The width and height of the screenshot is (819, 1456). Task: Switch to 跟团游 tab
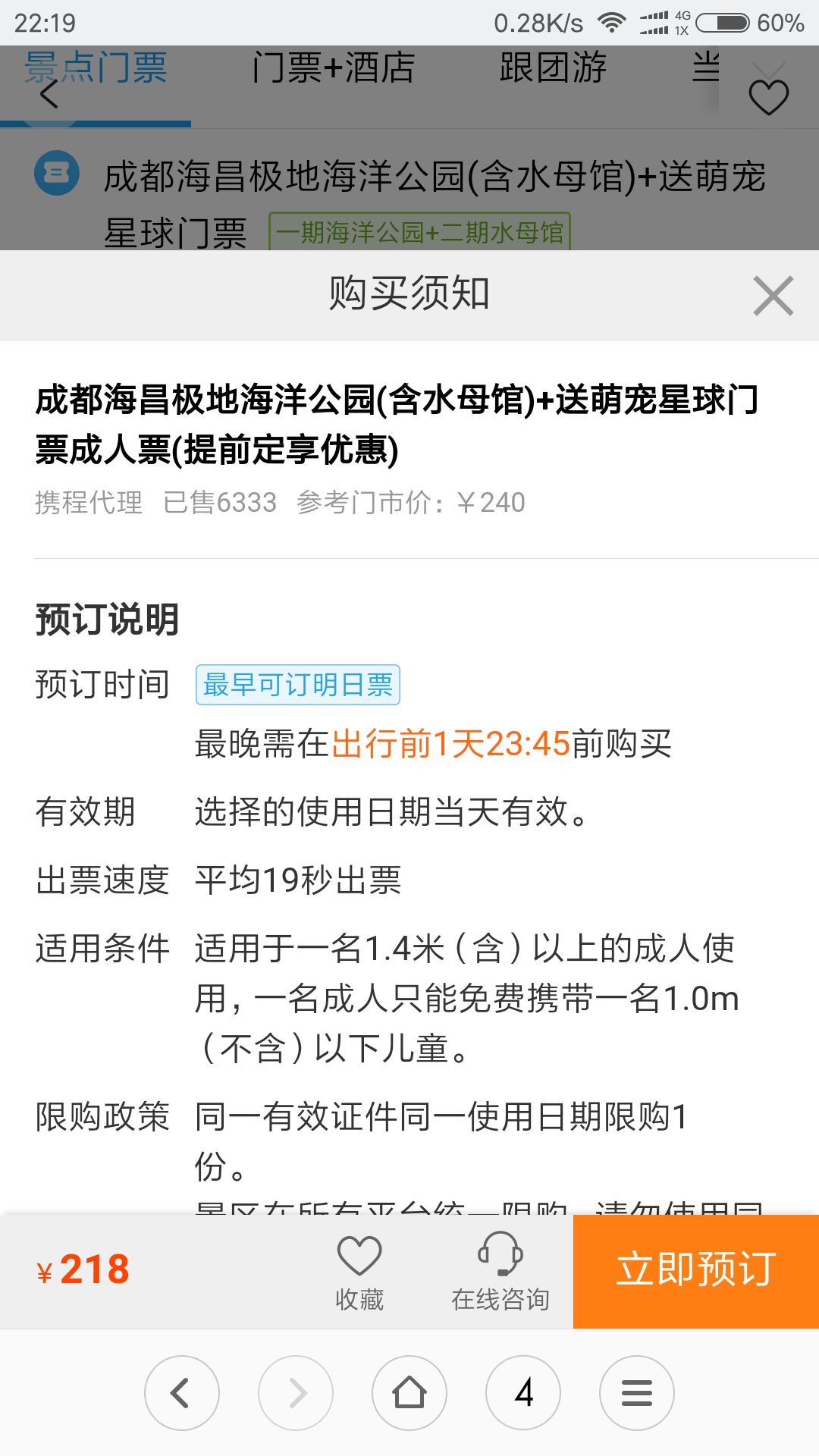coord(553,68)
